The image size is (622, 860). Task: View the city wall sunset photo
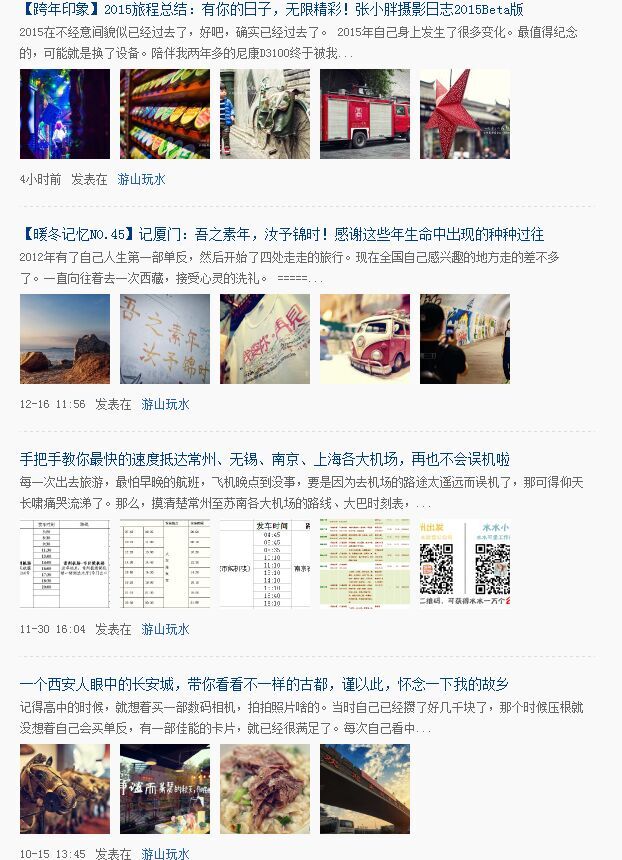coord(365,789)
